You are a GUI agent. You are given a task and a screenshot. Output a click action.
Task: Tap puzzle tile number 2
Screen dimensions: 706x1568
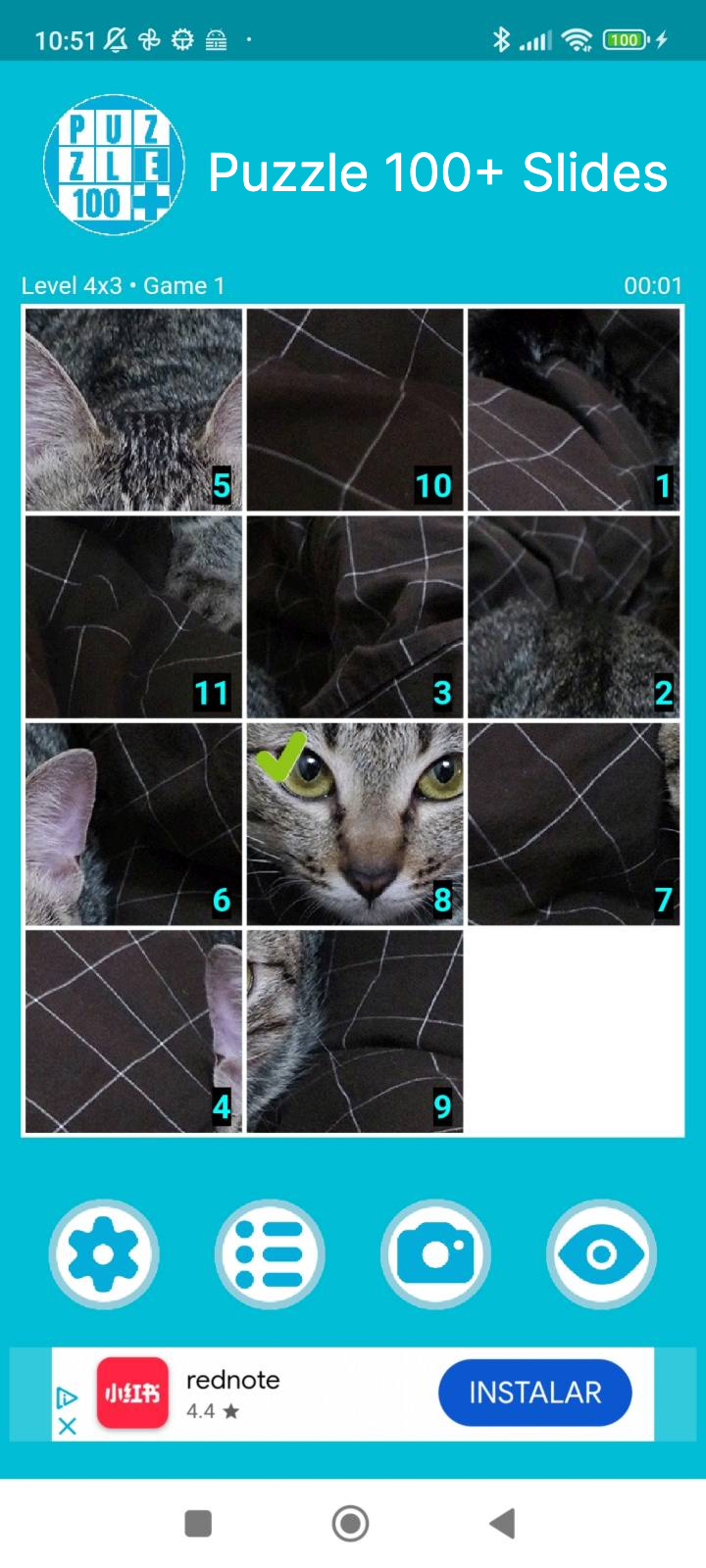[574, 616]
